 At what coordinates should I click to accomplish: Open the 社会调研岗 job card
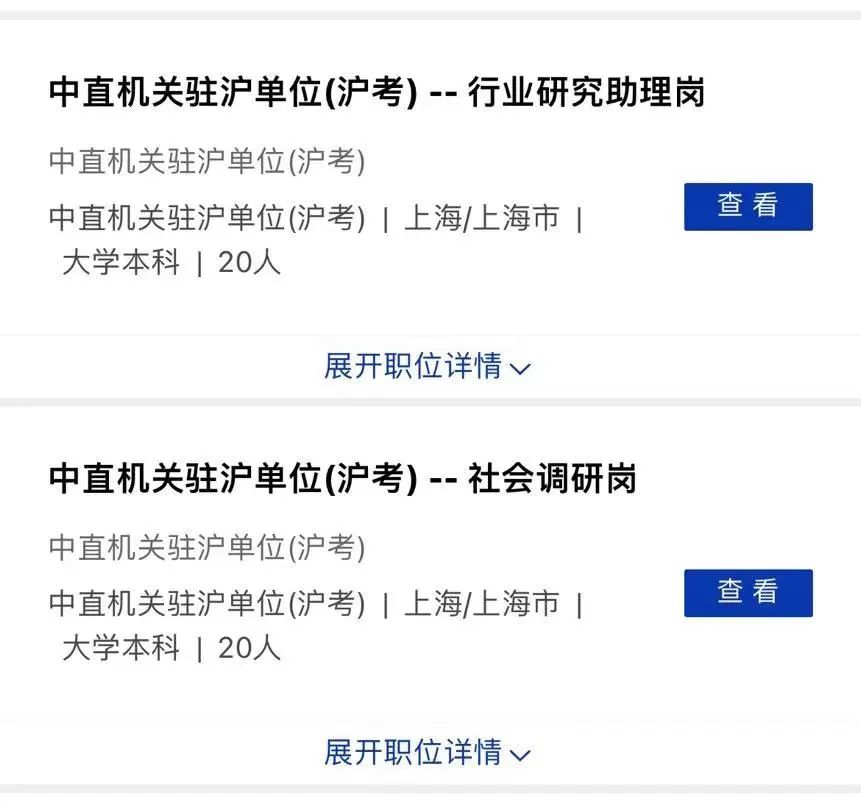coord(343,479)
